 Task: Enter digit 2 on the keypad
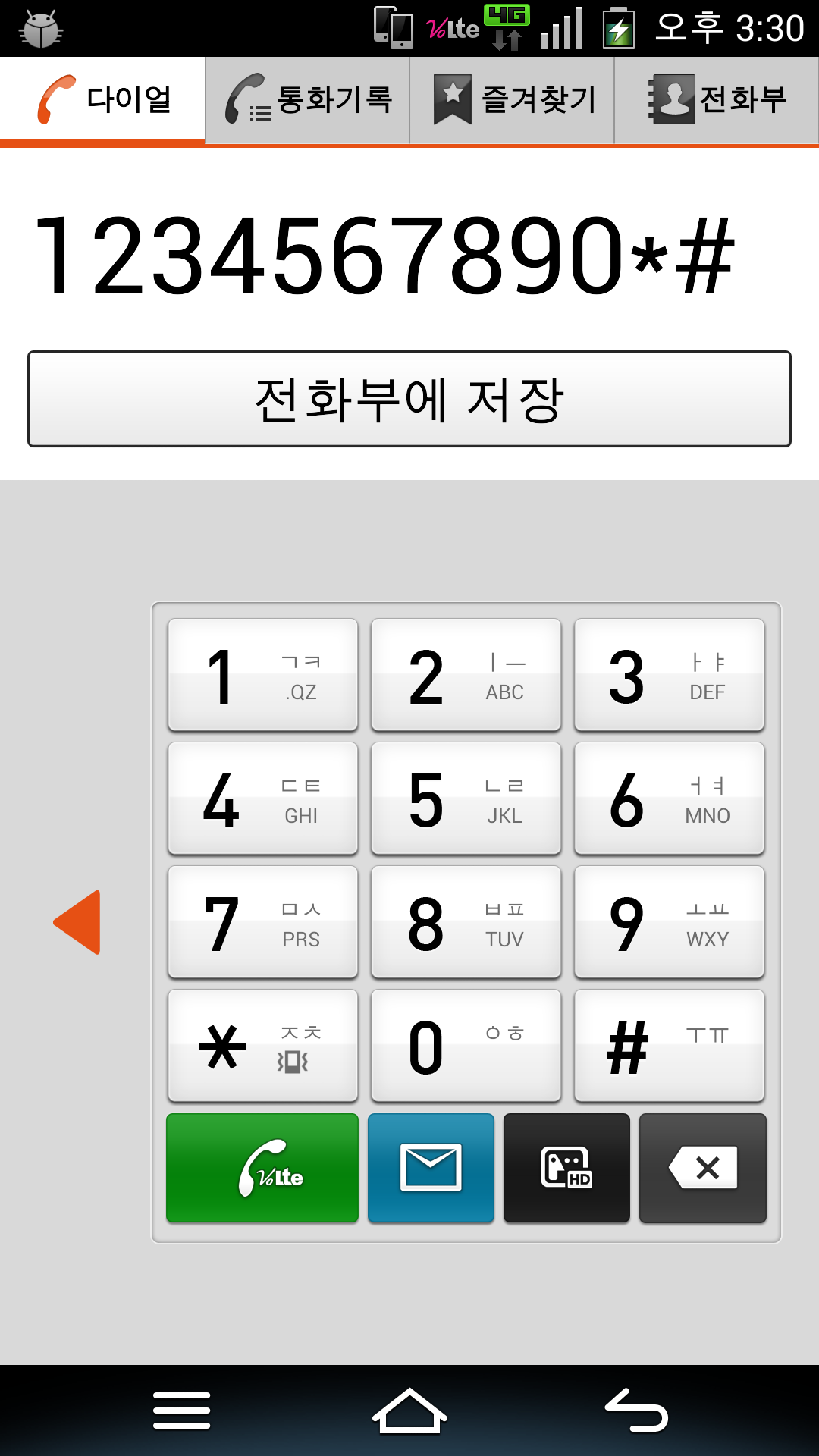(x=466, y=675)
